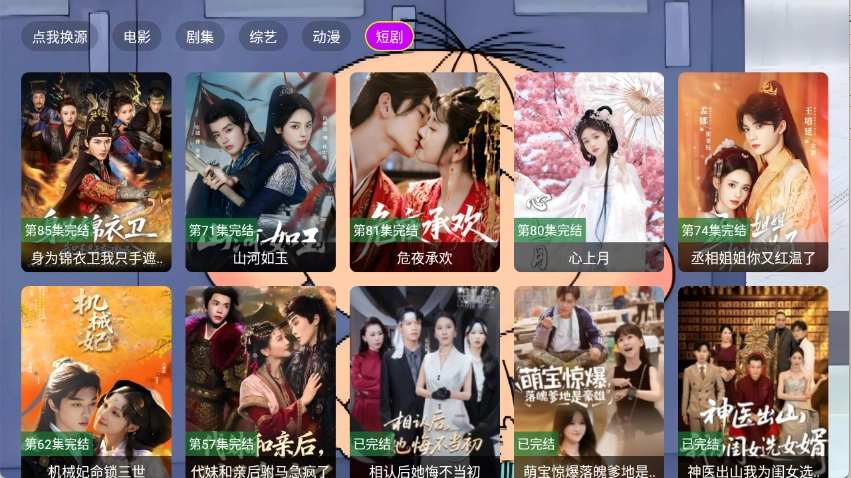Open the drama 身为锦衣卫我只手遮..
The width and height of the screenshot is (851, 478).
tap(96, 170)
